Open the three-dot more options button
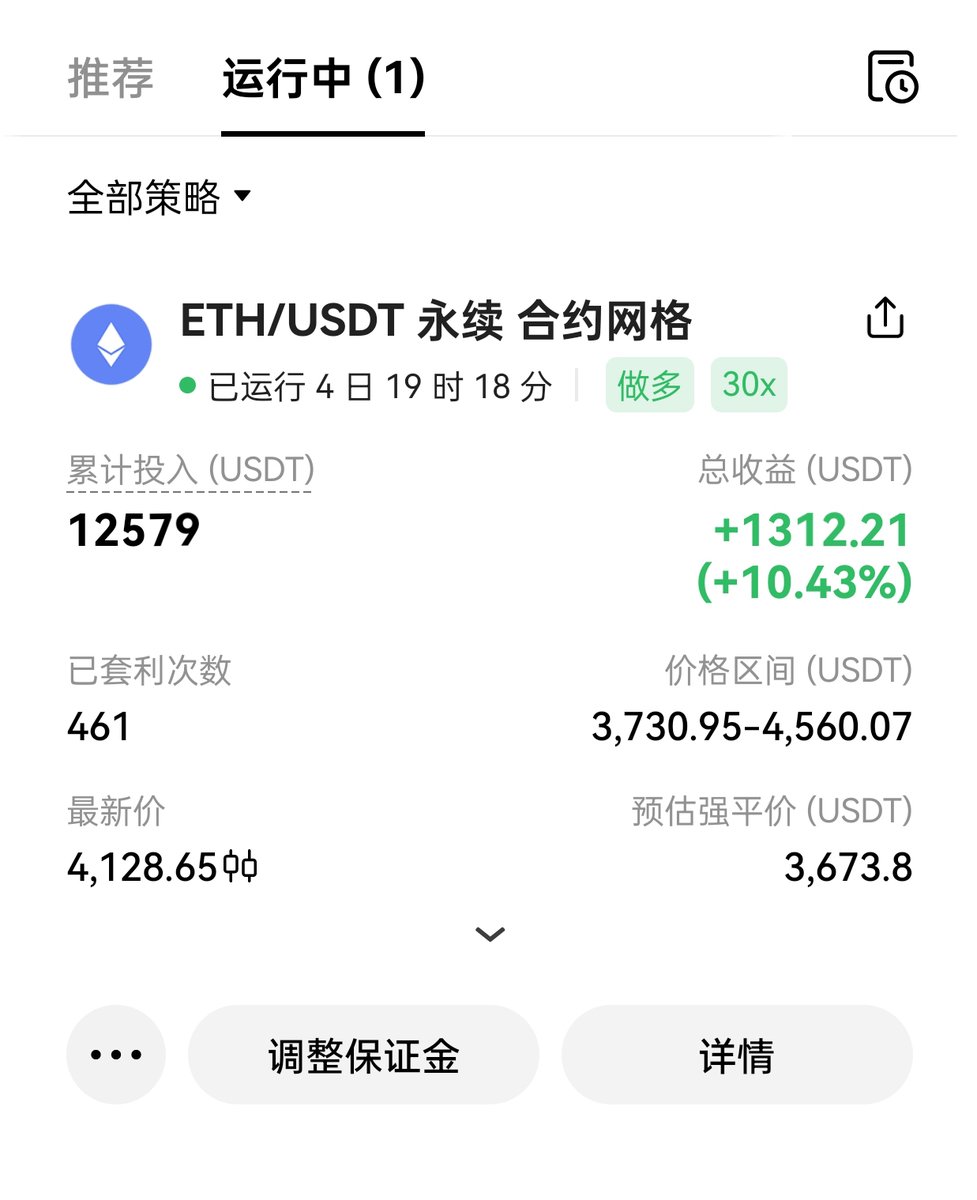The height and width of the screenshot is (1200, 977). (116, 1055)
